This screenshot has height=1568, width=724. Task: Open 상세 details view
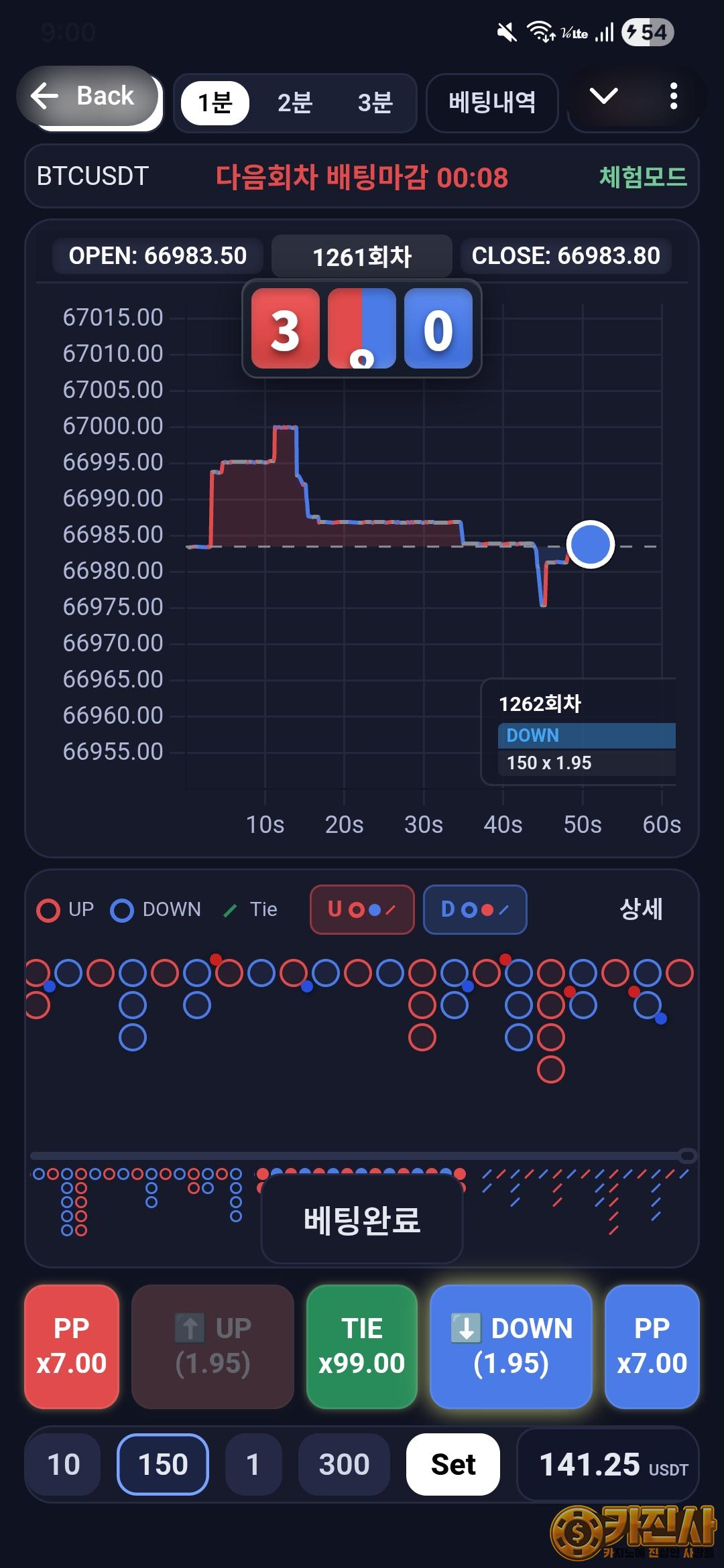click(641, 909)
